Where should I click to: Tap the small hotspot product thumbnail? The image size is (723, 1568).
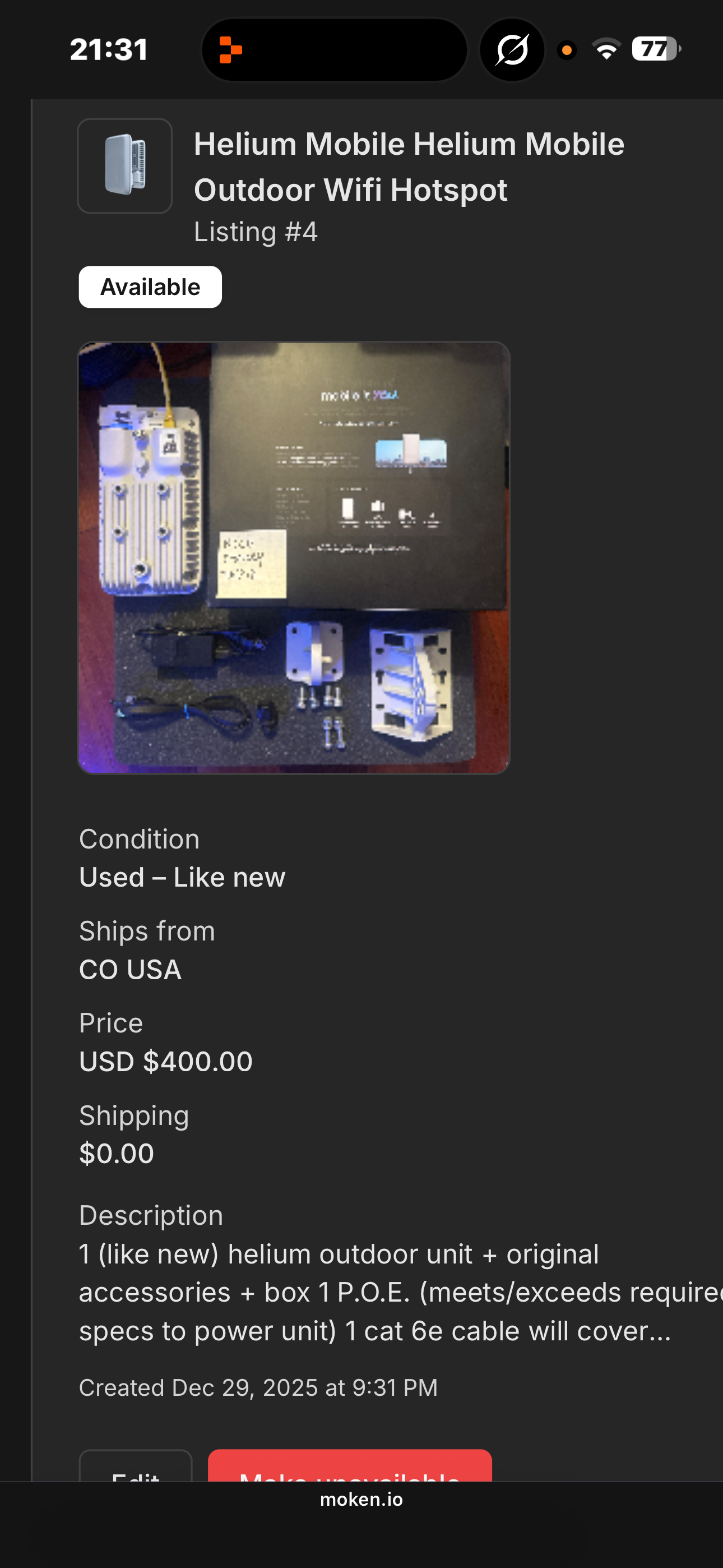(125, 165)
